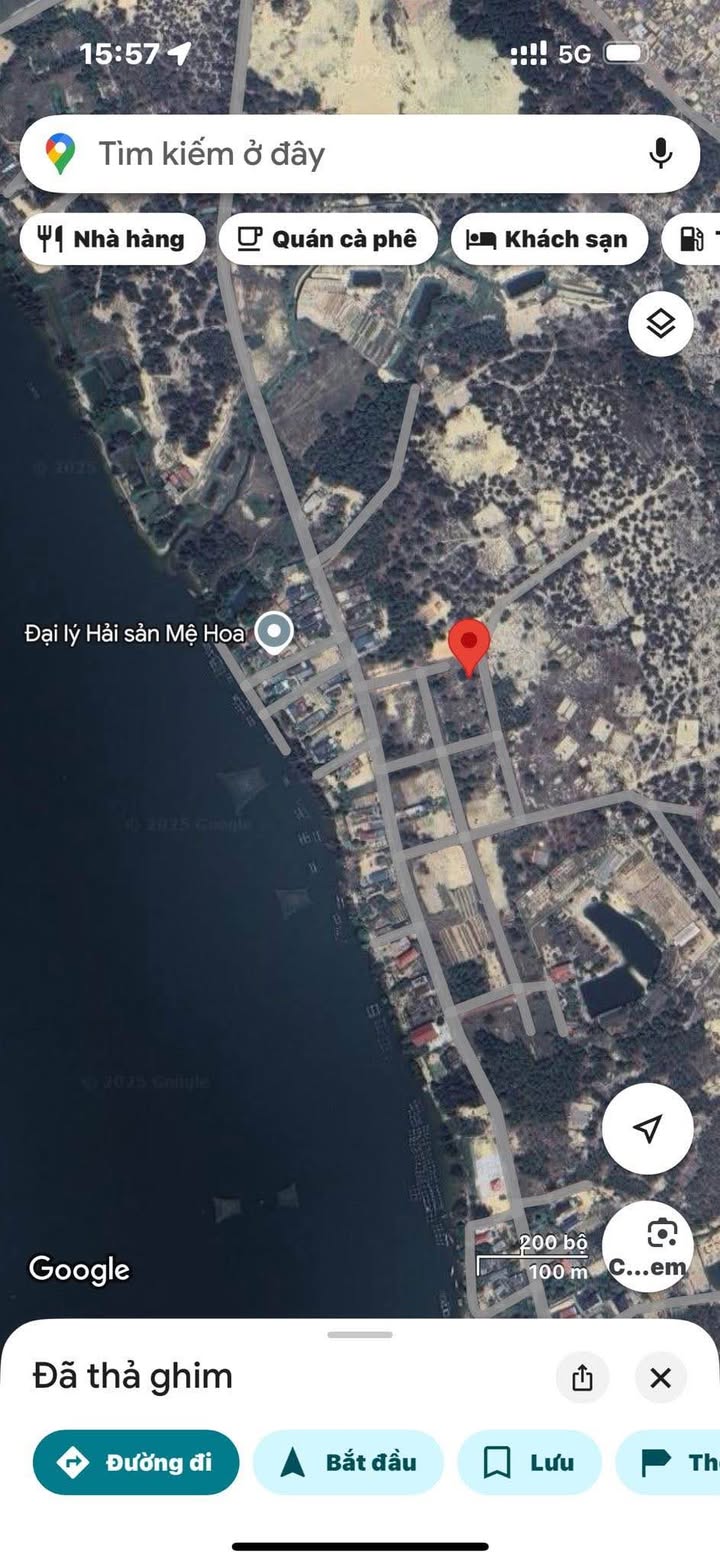The width and height of the screenshot is (720, 1564).
Task: Open the camera lens button
Action: [648, 1246]
